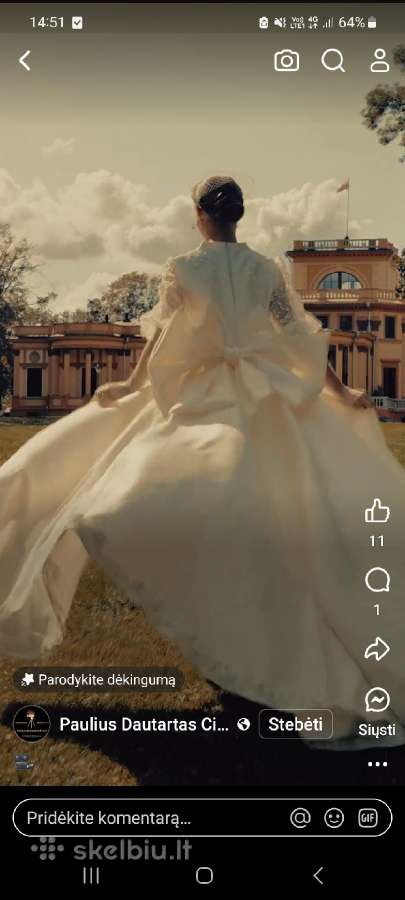Screen dimensions: 405x900
Task: Open the emoji picker in comment box
Action: [x=334, y=818]
